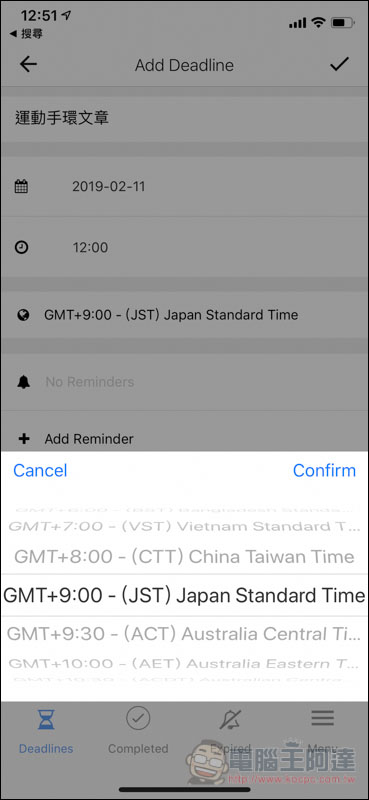Edit the deadline title field

point(184,118)
